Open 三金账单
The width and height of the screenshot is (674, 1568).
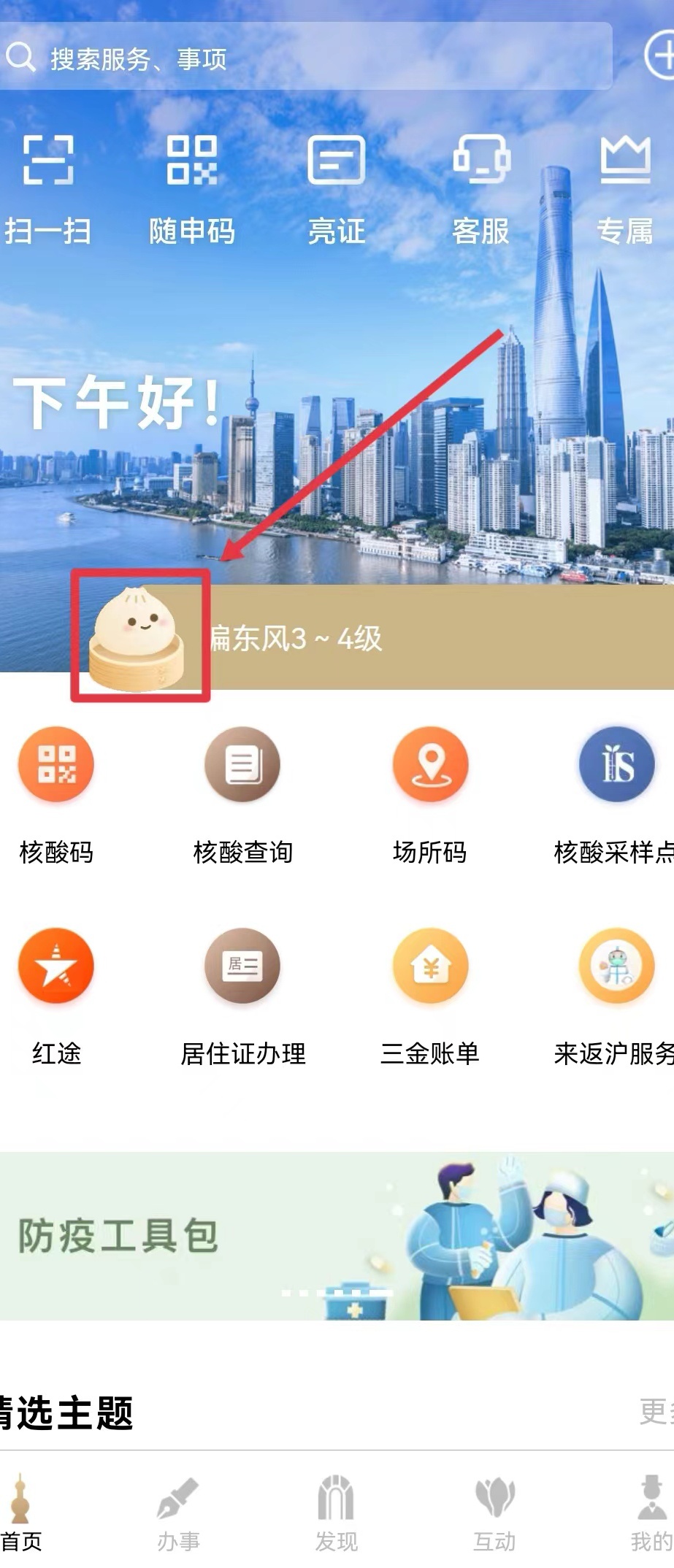click(x=430, y=998)
